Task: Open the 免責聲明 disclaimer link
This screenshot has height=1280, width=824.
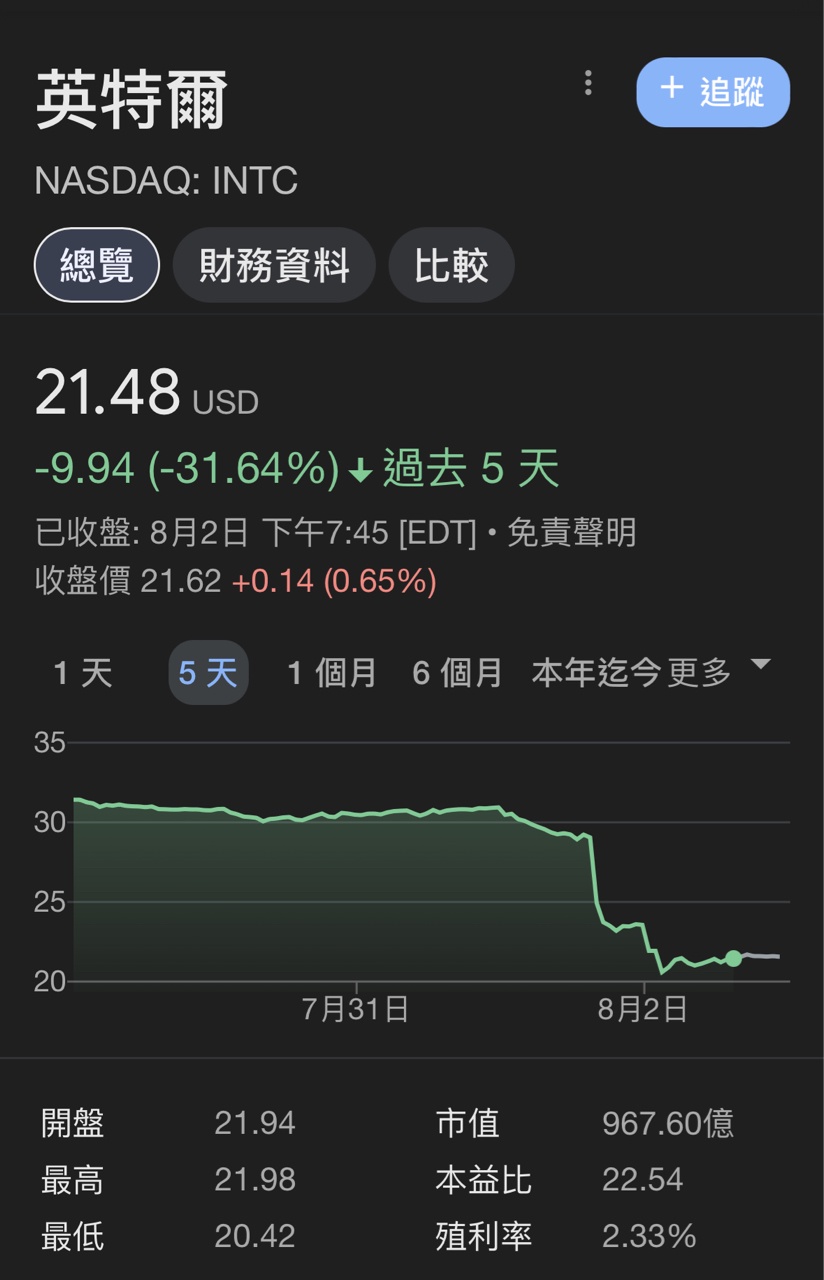Action: click(x=571, y=533)
